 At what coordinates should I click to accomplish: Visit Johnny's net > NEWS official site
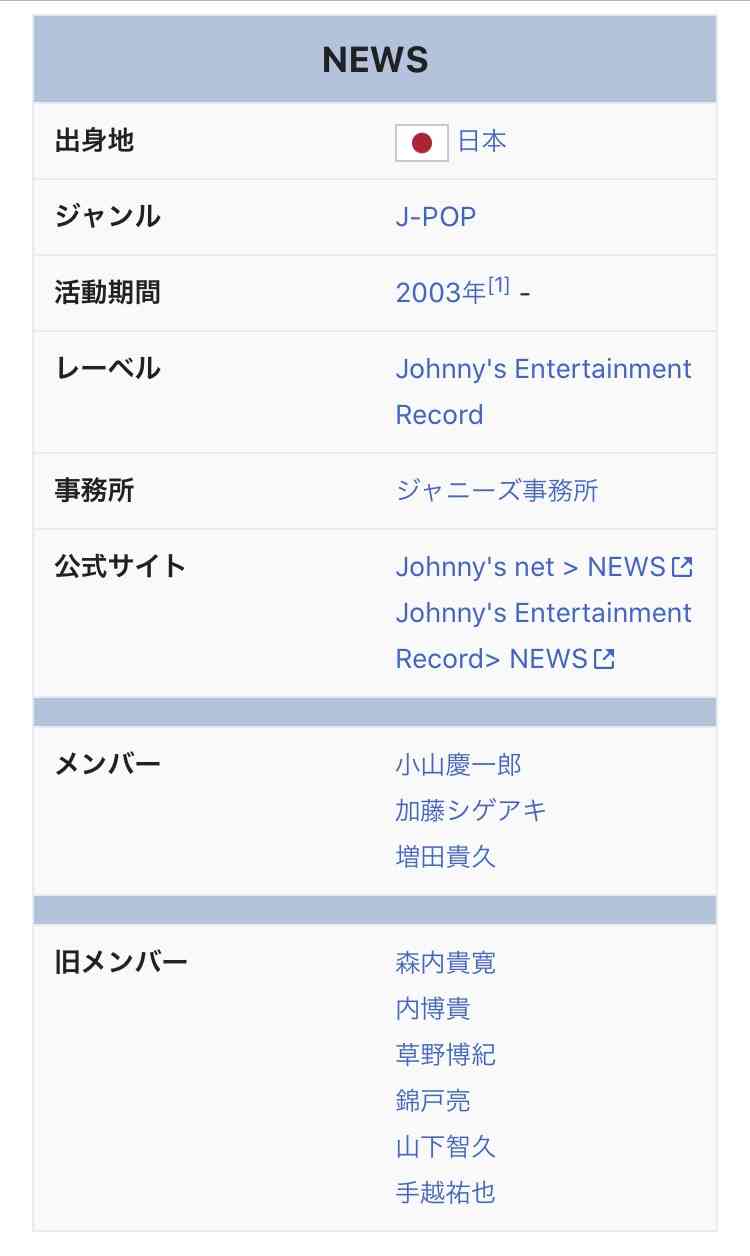tap(544, 567)
